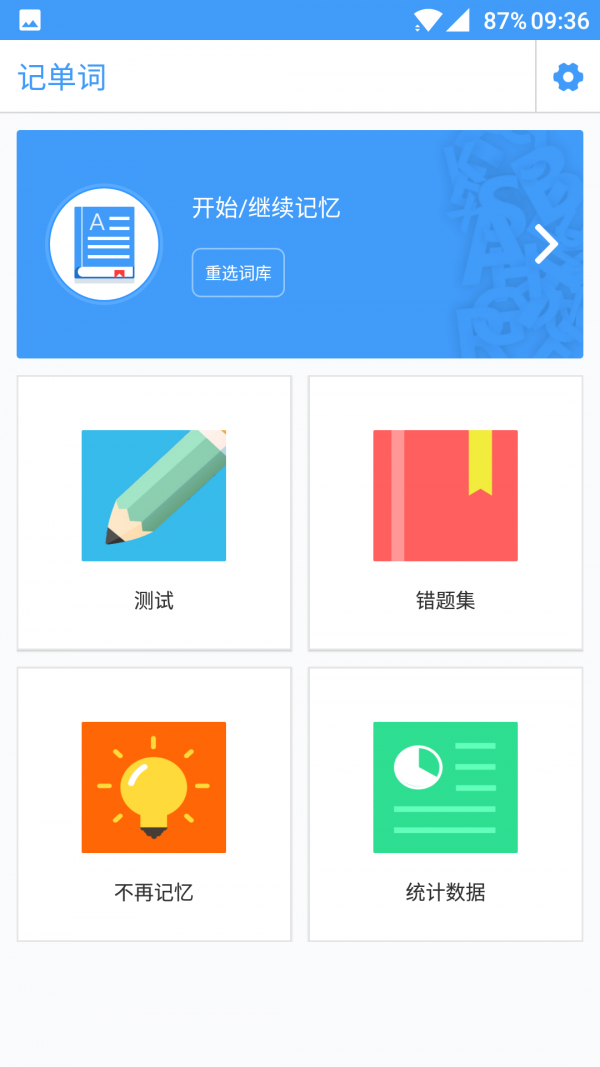This screenshot has width=600, height=1067.
Task: Open the 测试 card
Action: pyautogui.click(x=154, y=513)
